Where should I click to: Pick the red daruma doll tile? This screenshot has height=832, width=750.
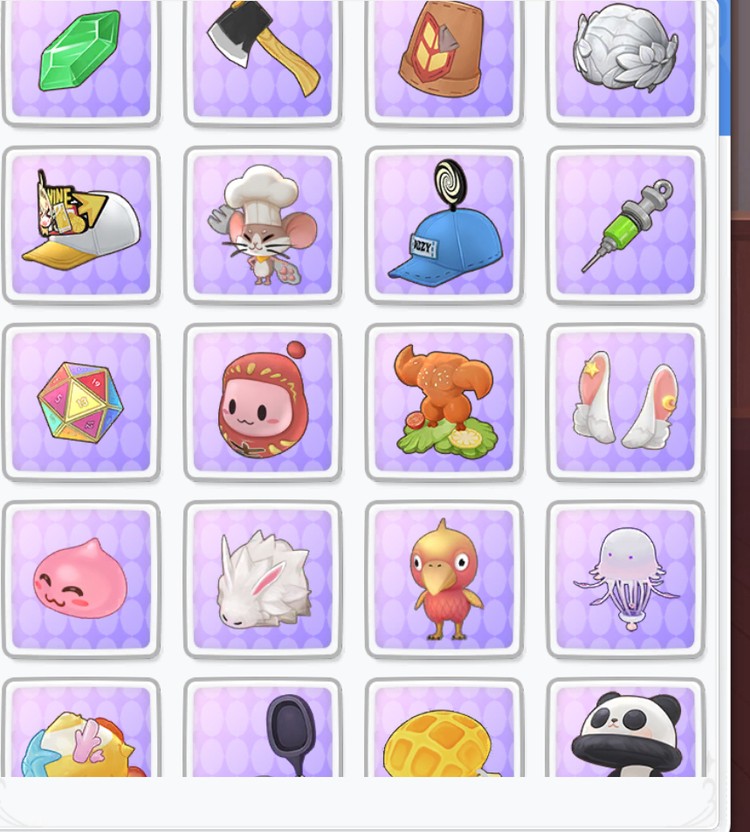coord(263,402)
